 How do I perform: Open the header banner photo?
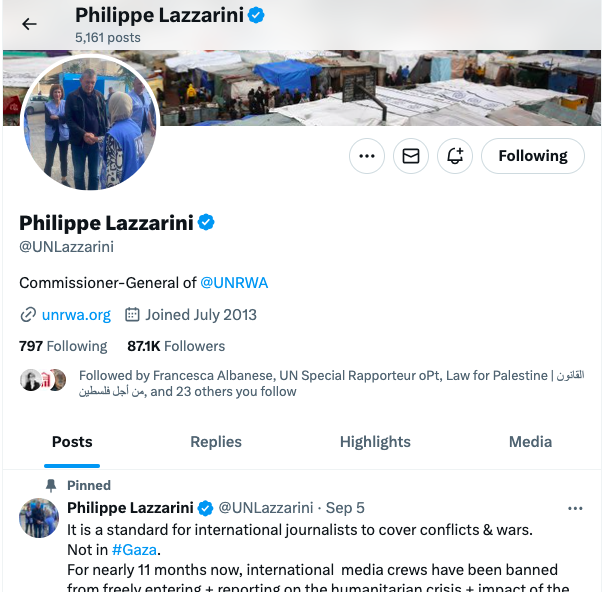(x=380, y=88)
